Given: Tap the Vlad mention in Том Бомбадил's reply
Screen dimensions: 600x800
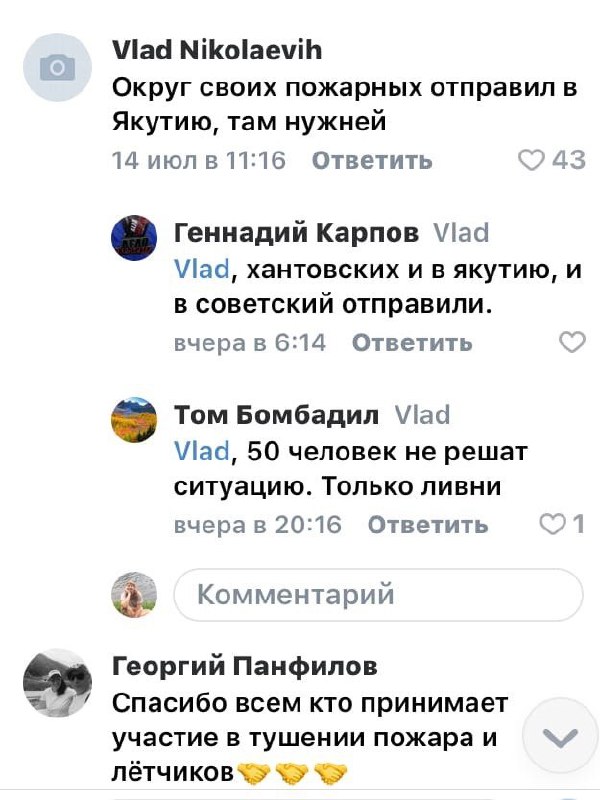Looking at the screenshot, I should point(201,451).
